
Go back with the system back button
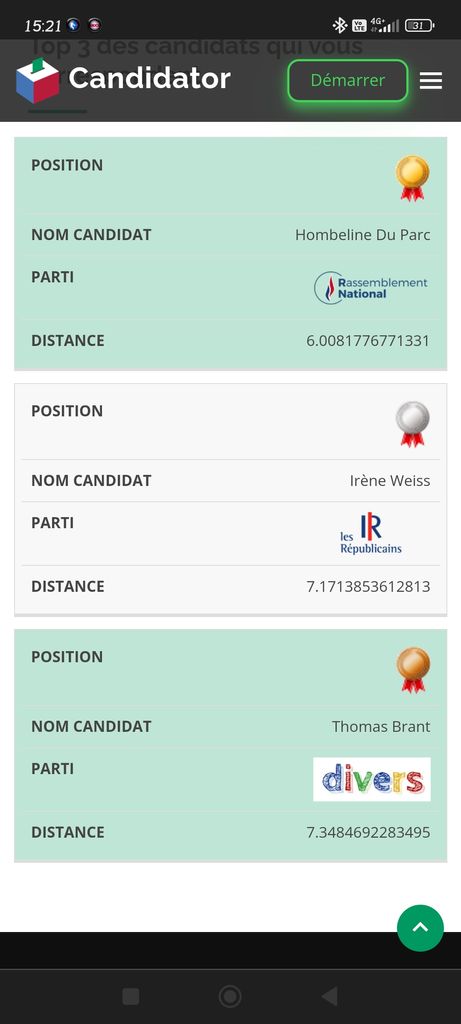(x=330, y=996)
